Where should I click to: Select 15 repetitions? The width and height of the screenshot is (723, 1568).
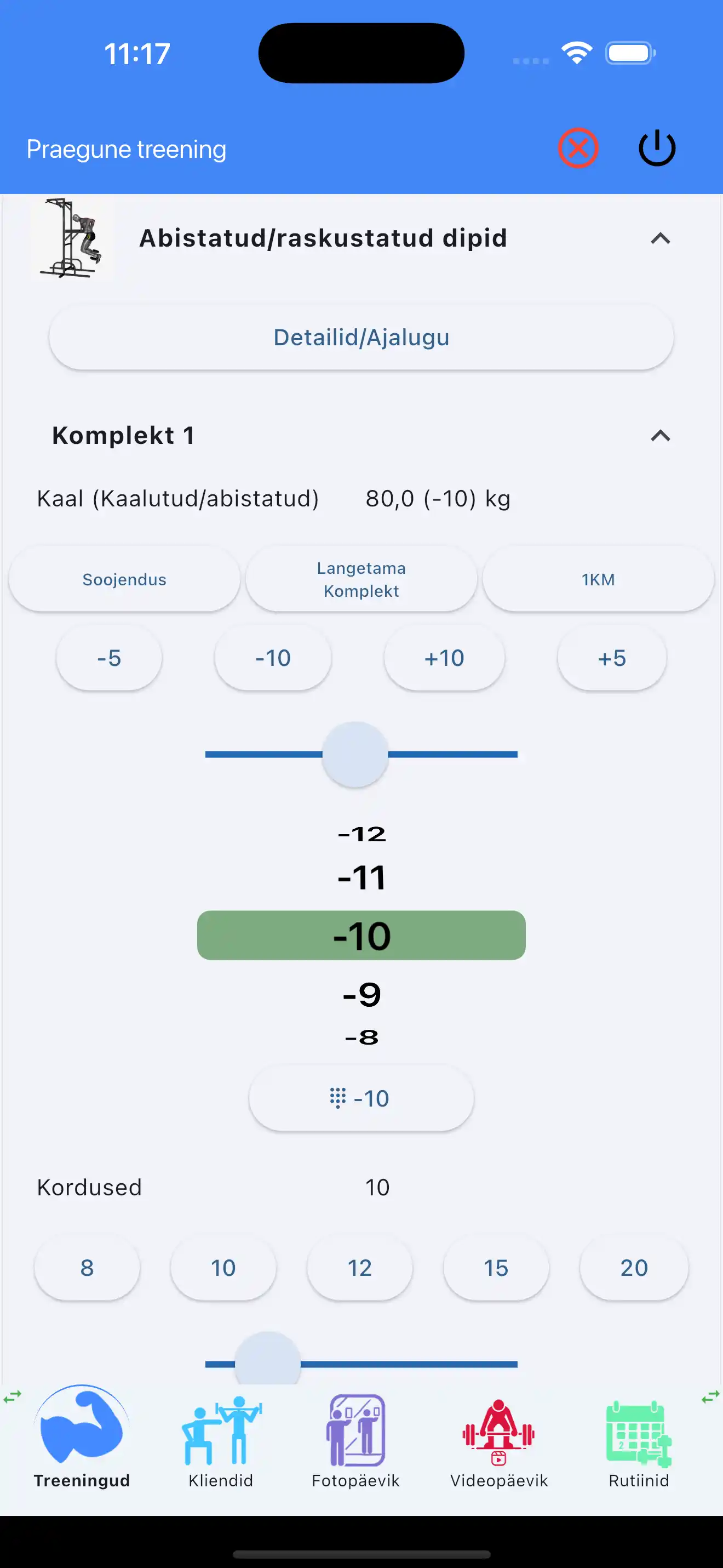click(x=496, y=1268)
